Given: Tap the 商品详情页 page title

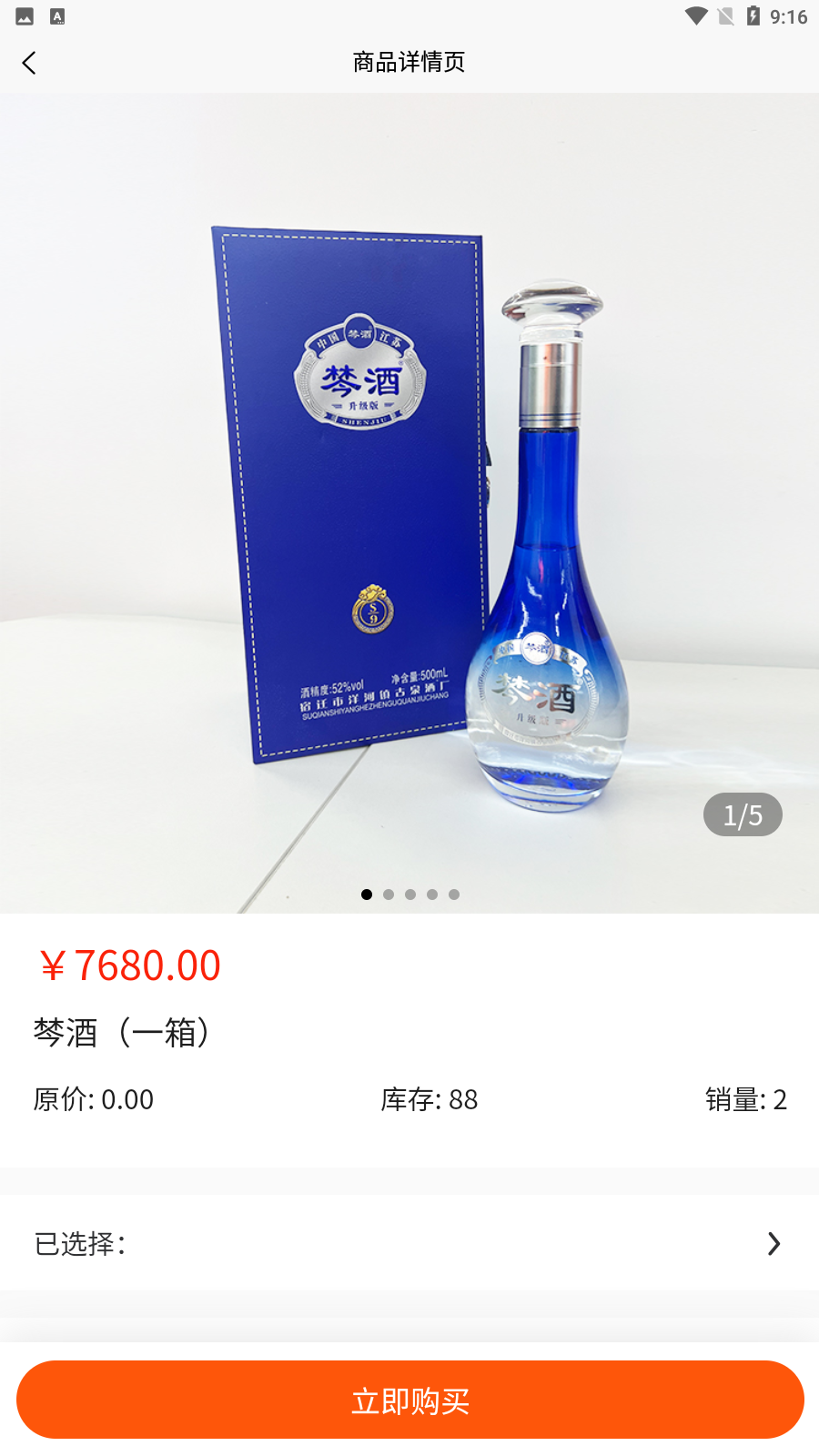Looking at the screenshot, I should [x=409, y=62].
